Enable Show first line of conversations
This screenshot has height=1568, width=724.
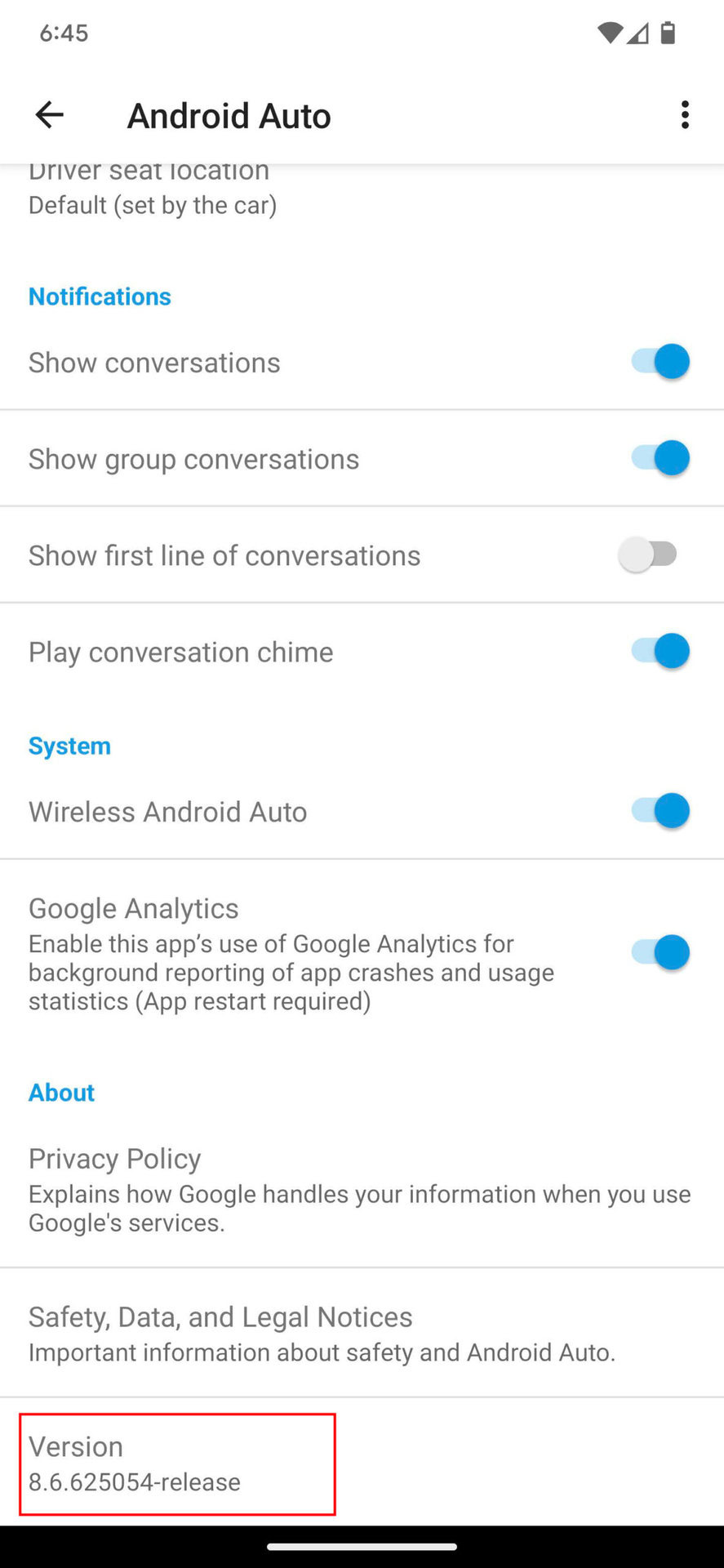(650, 555)
